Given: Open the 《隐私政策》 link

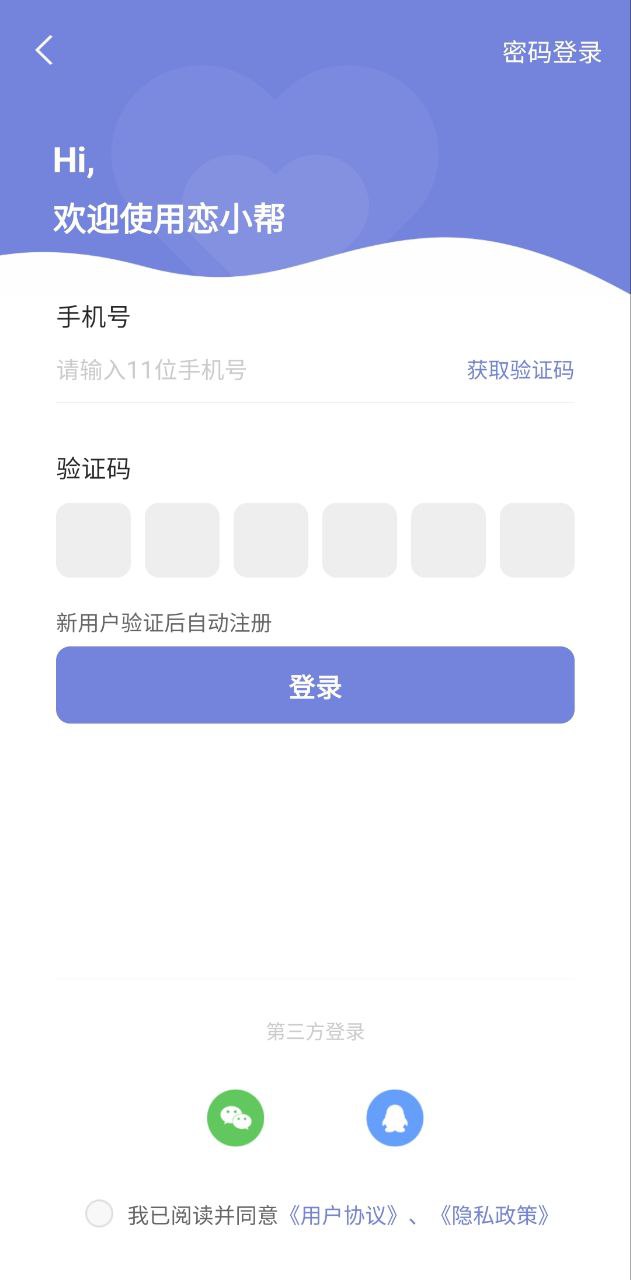Looking at the screenshot, I should click(497, 1216).
